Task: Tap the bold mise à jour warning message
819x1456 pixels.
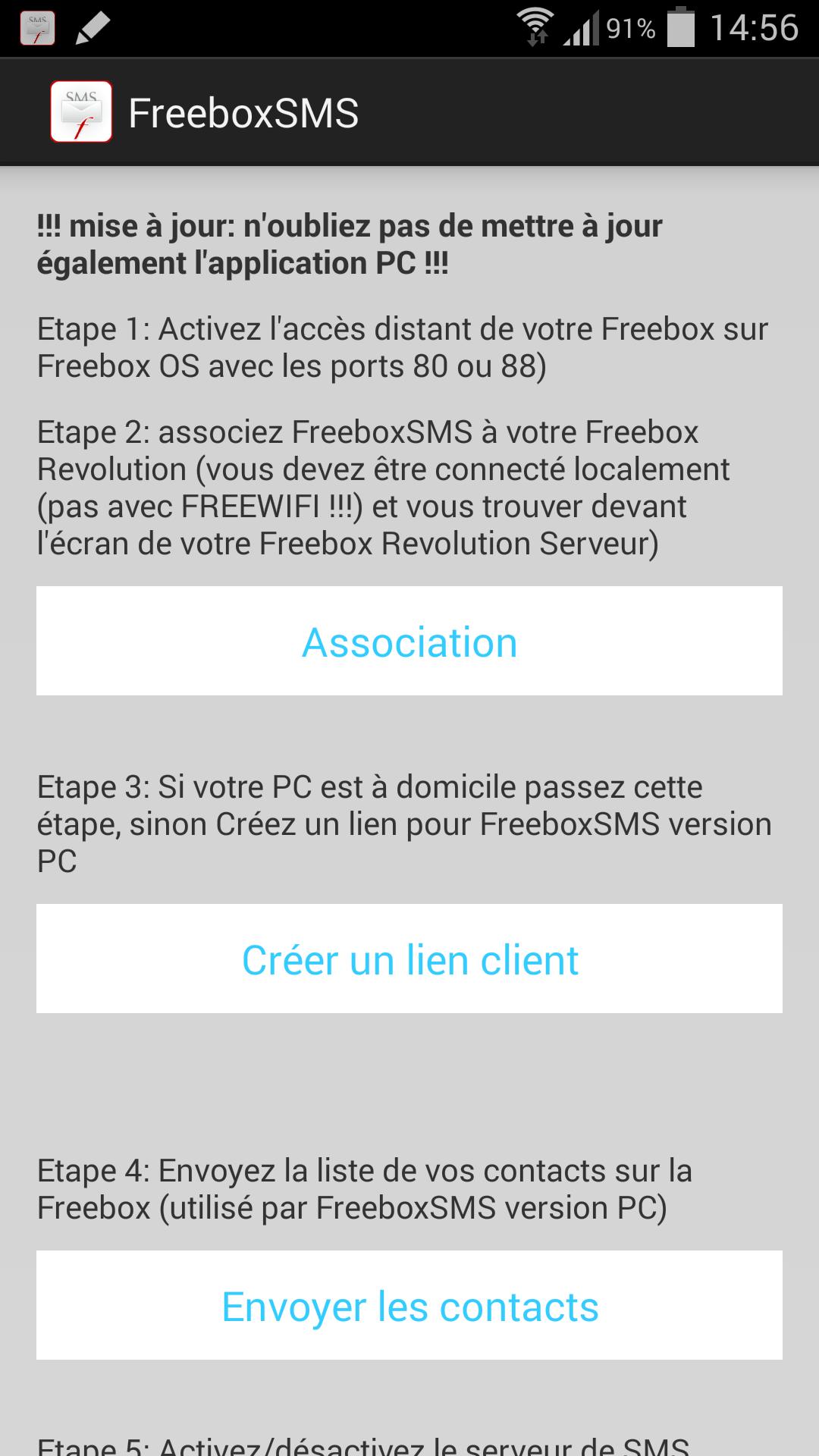Action: 350,243
